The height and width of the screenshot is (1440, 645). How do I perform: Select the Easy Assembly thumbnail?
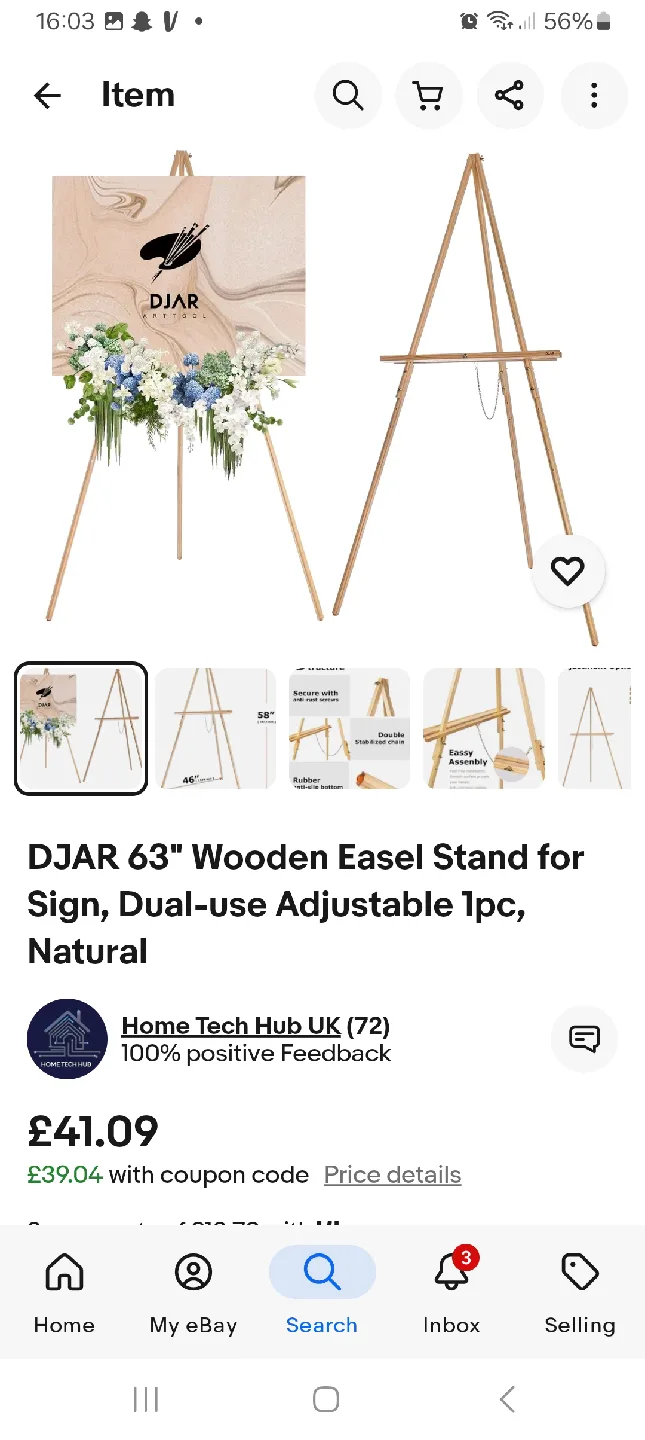pos(484,728)
